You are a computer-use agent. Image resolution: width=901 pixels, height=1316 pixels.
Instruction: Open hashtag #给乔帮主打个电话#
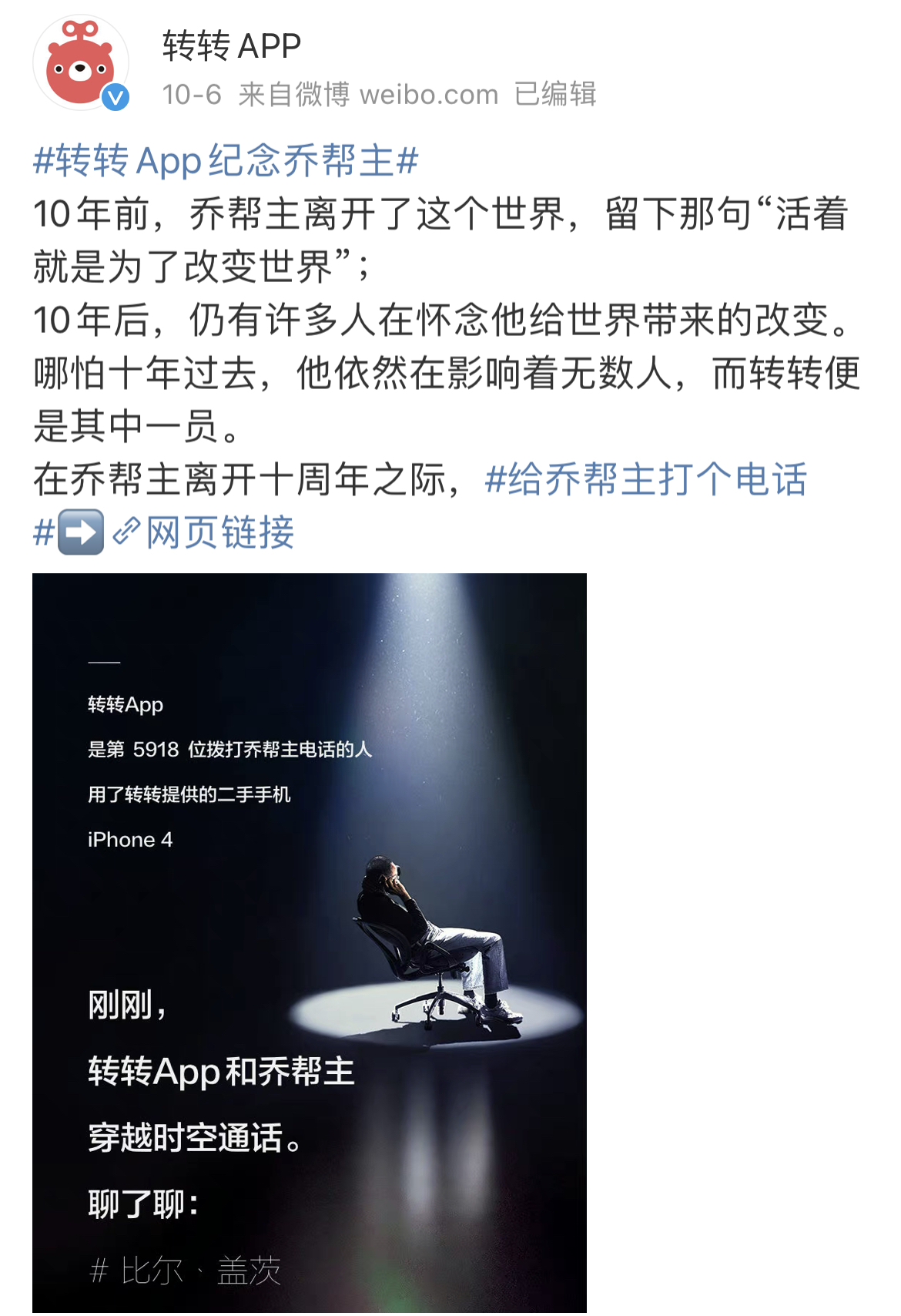(645, 479)
